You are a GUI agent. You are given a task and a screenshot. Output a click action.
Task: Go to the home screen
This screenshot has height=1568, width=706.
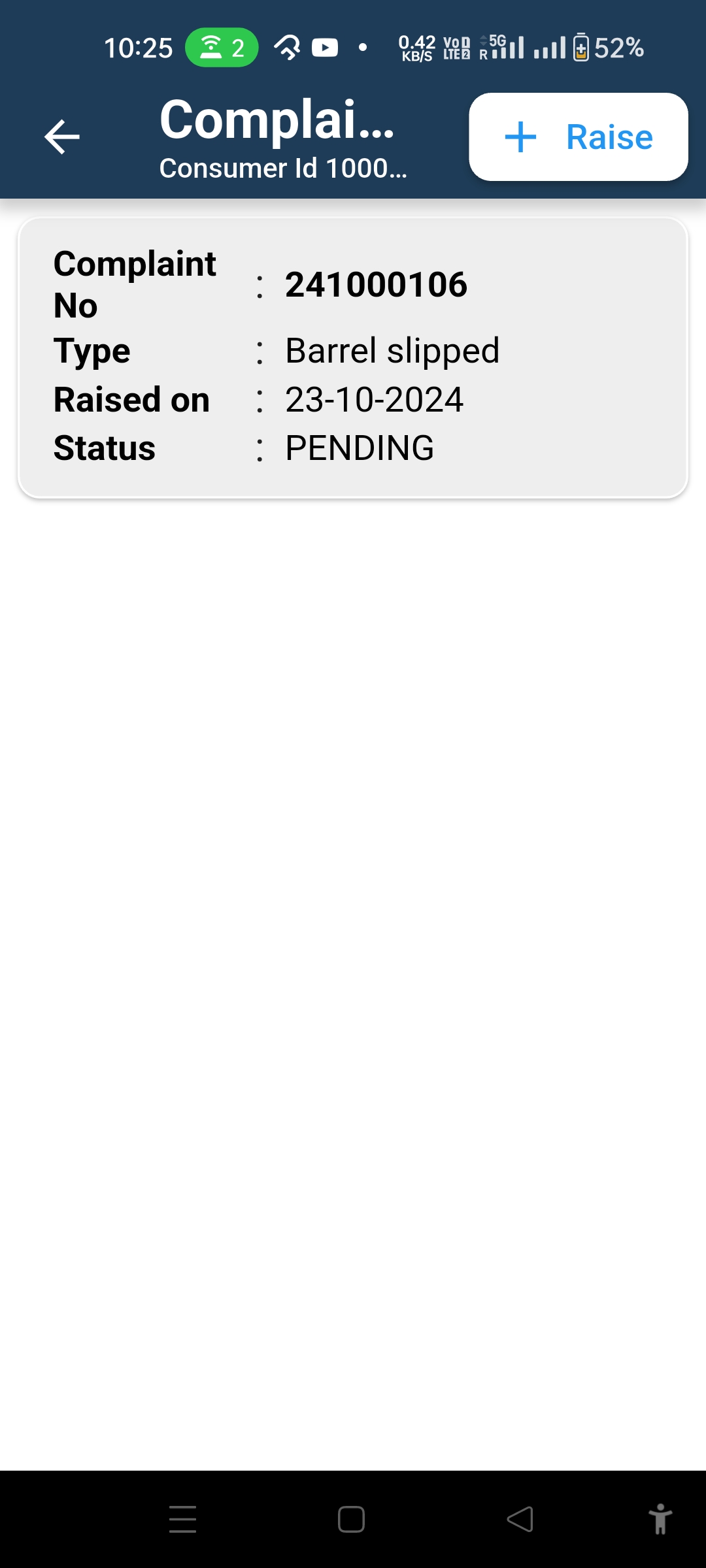coord(351,1519)
